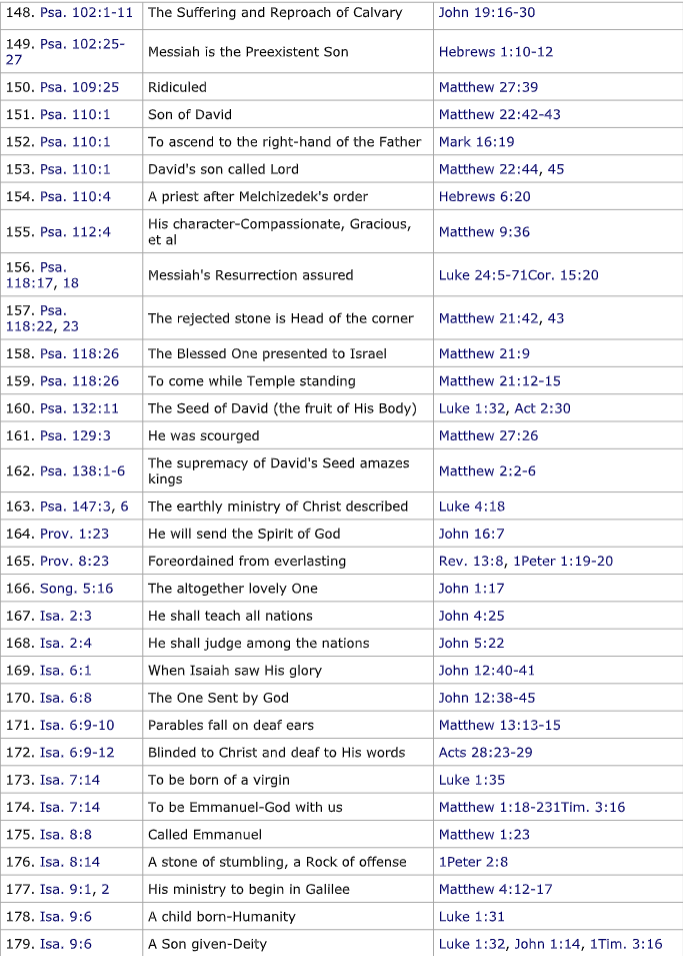Open the Psa. 132:11 verse link
683x956 pixels.
(79, 408)
